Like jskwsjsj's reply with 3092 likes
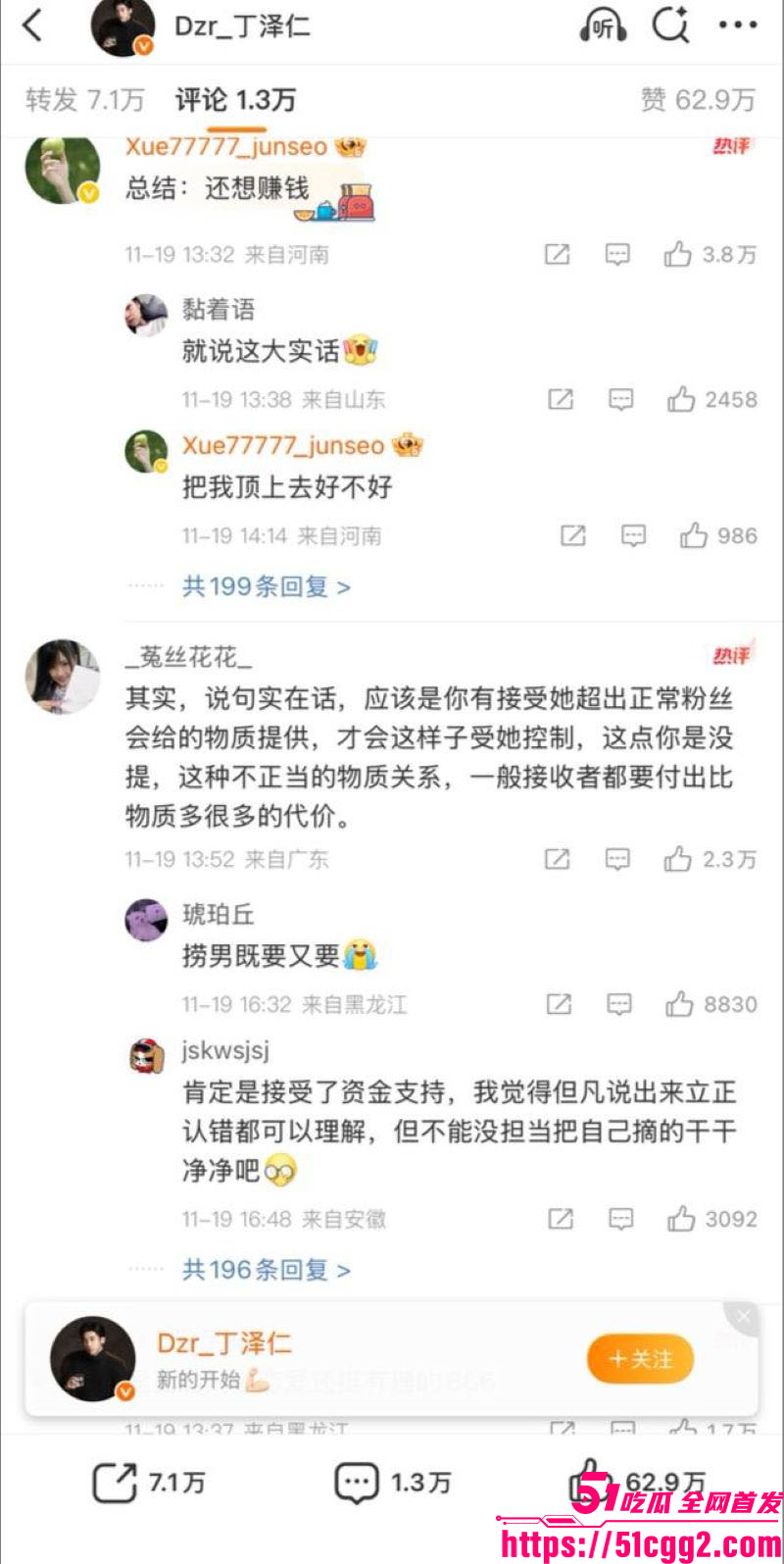Image resolution: width=784 pixels, height=1564 pixels. [x=682, y=1220]
